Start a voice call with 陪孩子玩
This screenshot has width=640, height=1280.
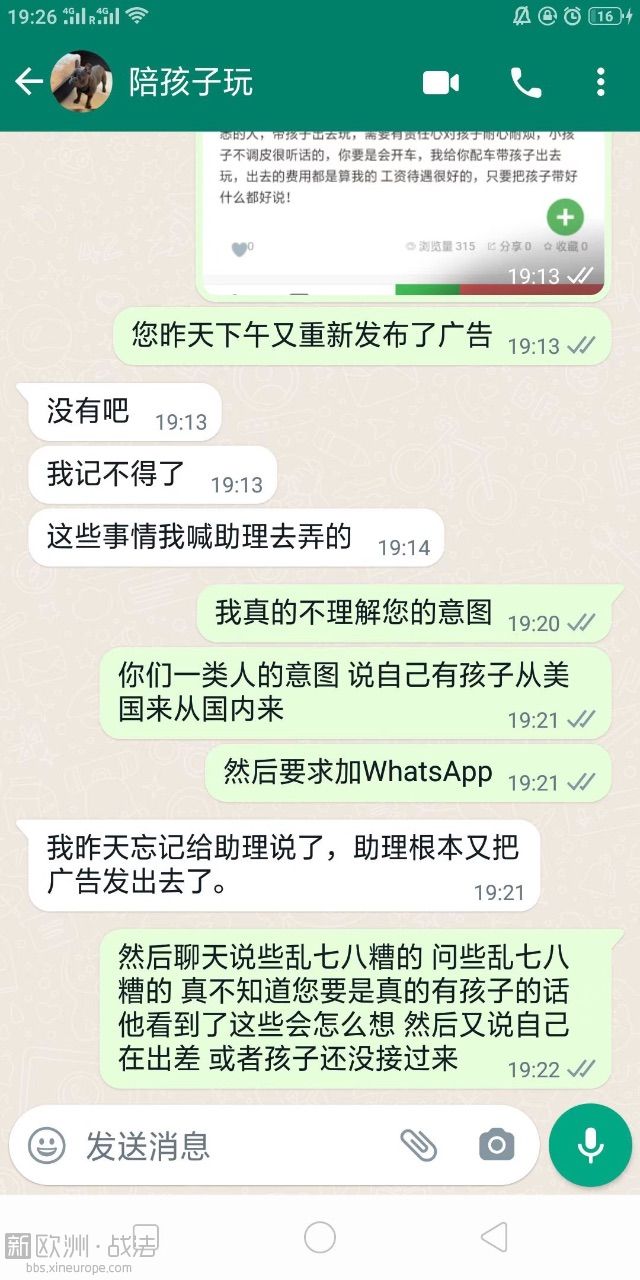tap(526, 82)
